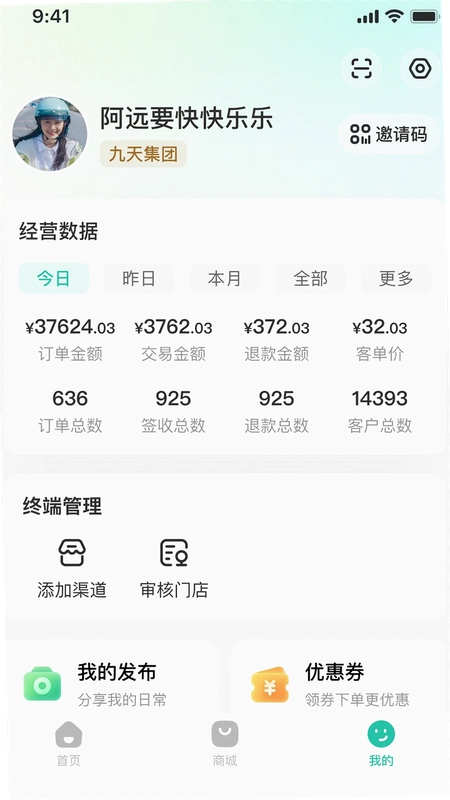Tap the 邀请码 invitation code button
The height and width of the screenshot is (800, 450).
tap(388, 134)
